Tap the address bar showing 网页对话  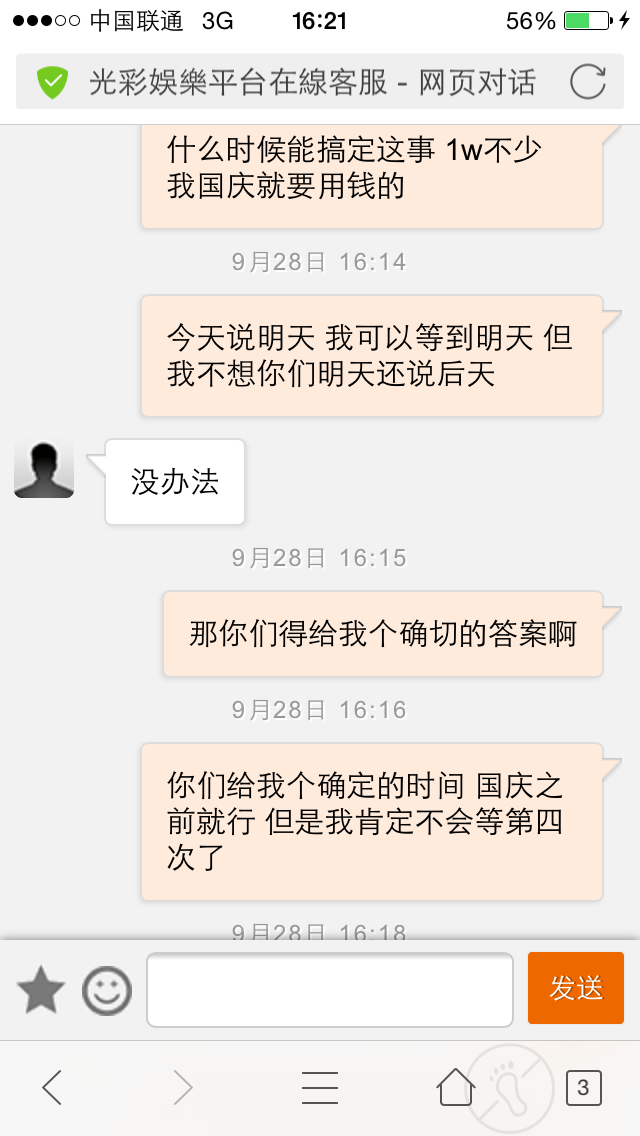[x=320, y=82]
